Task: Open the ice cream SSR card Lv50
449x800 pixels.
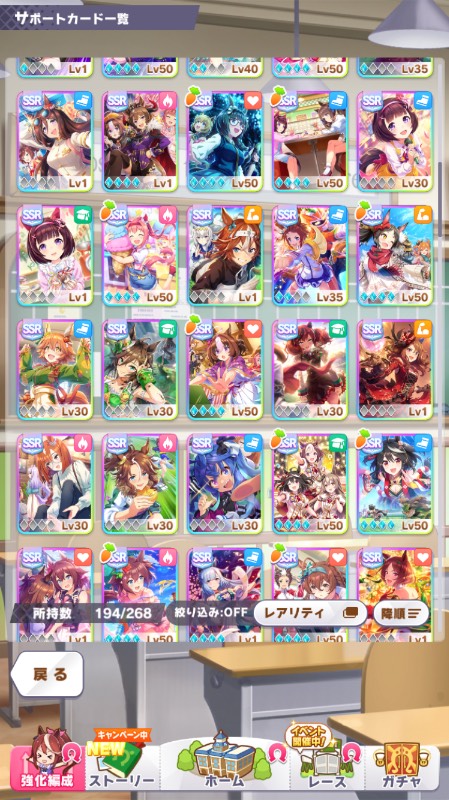Action: point(140,256)
